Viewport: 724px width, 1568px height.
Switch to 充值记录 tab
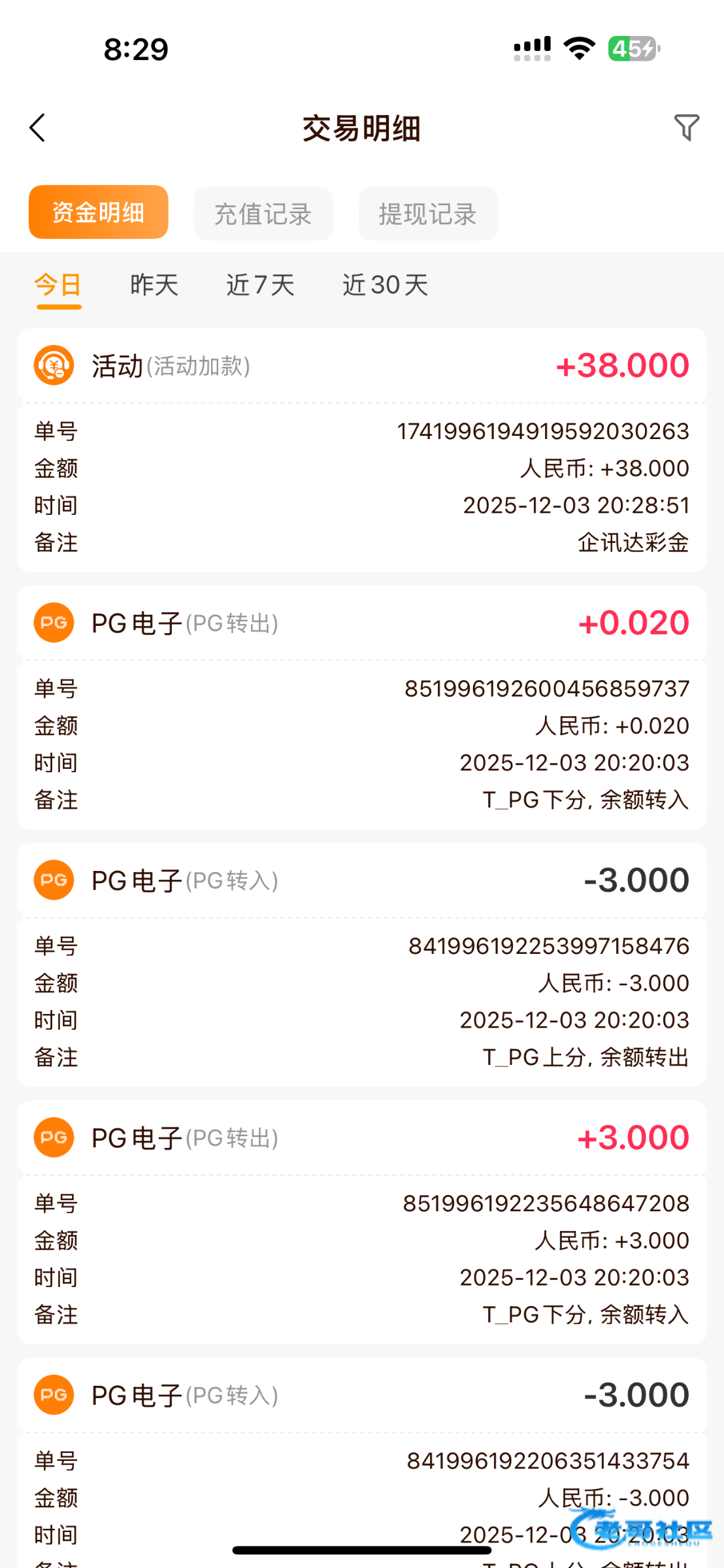263,214
